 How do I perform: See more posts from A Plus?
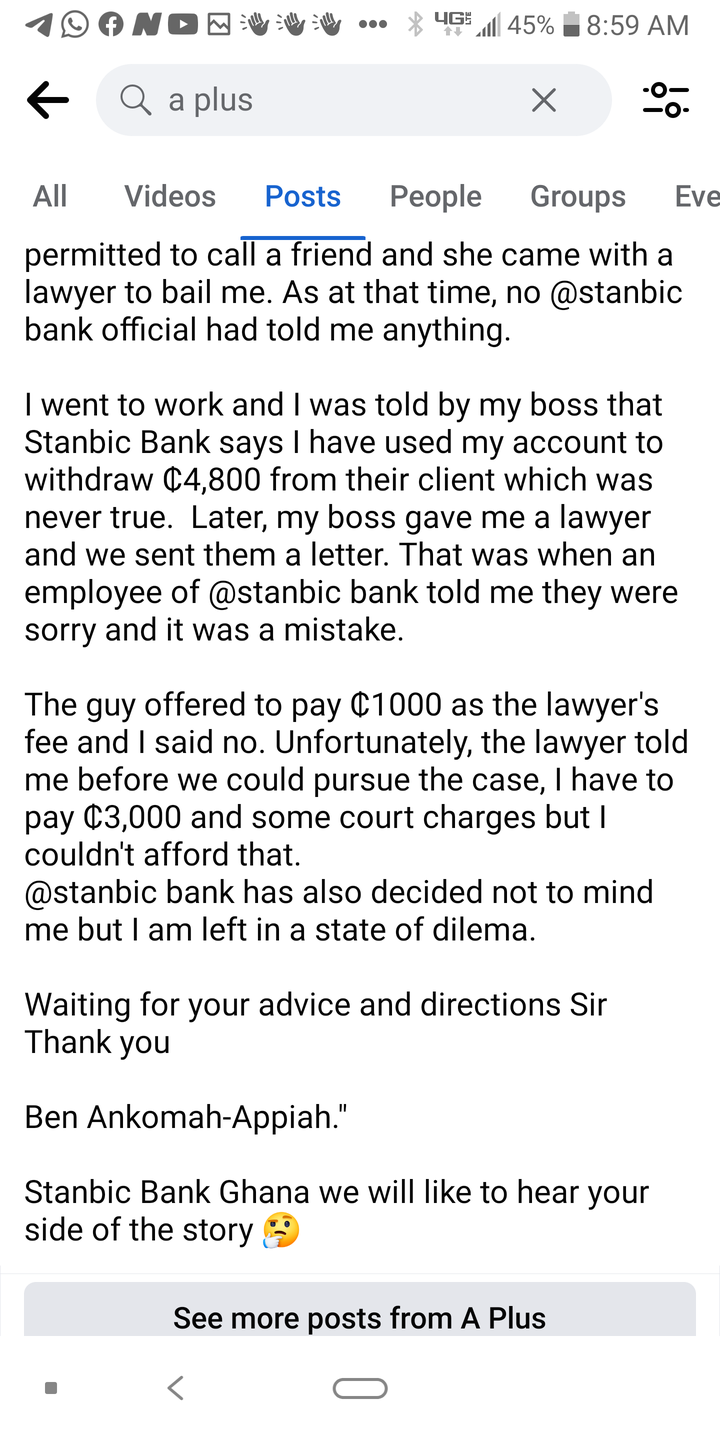360,1316
